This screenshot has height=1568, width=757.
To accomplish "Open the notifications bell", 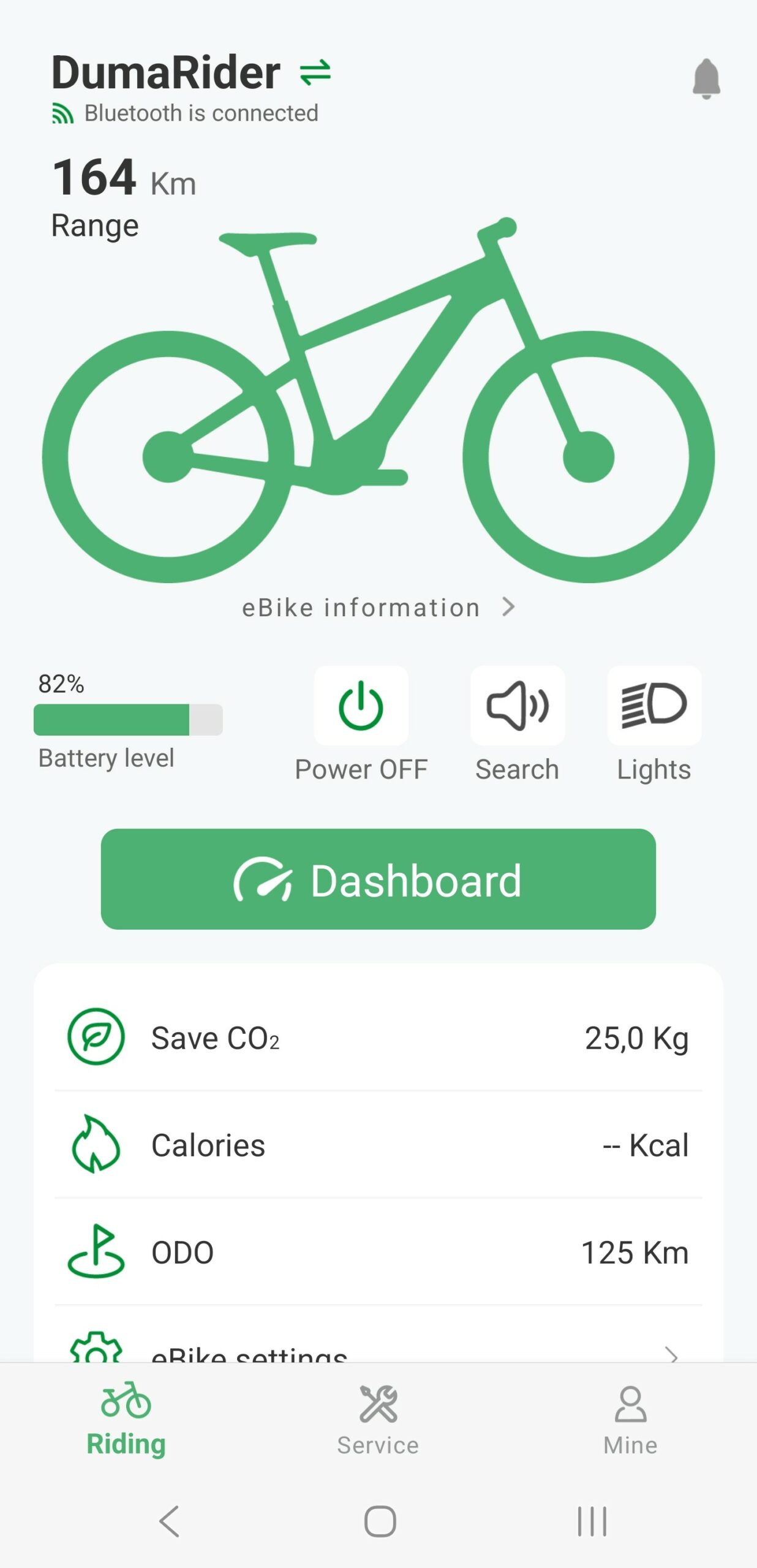I will click(x=706, y=78).
